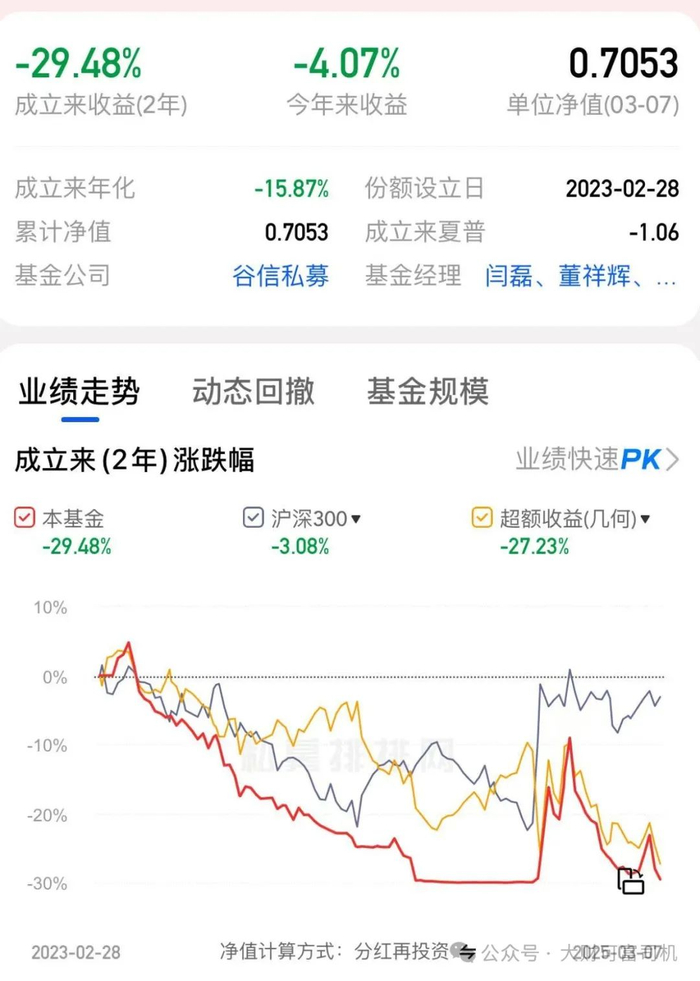Toggle the 超额收益(几何) checkbox
700x981 pixels.
point(482,518)
